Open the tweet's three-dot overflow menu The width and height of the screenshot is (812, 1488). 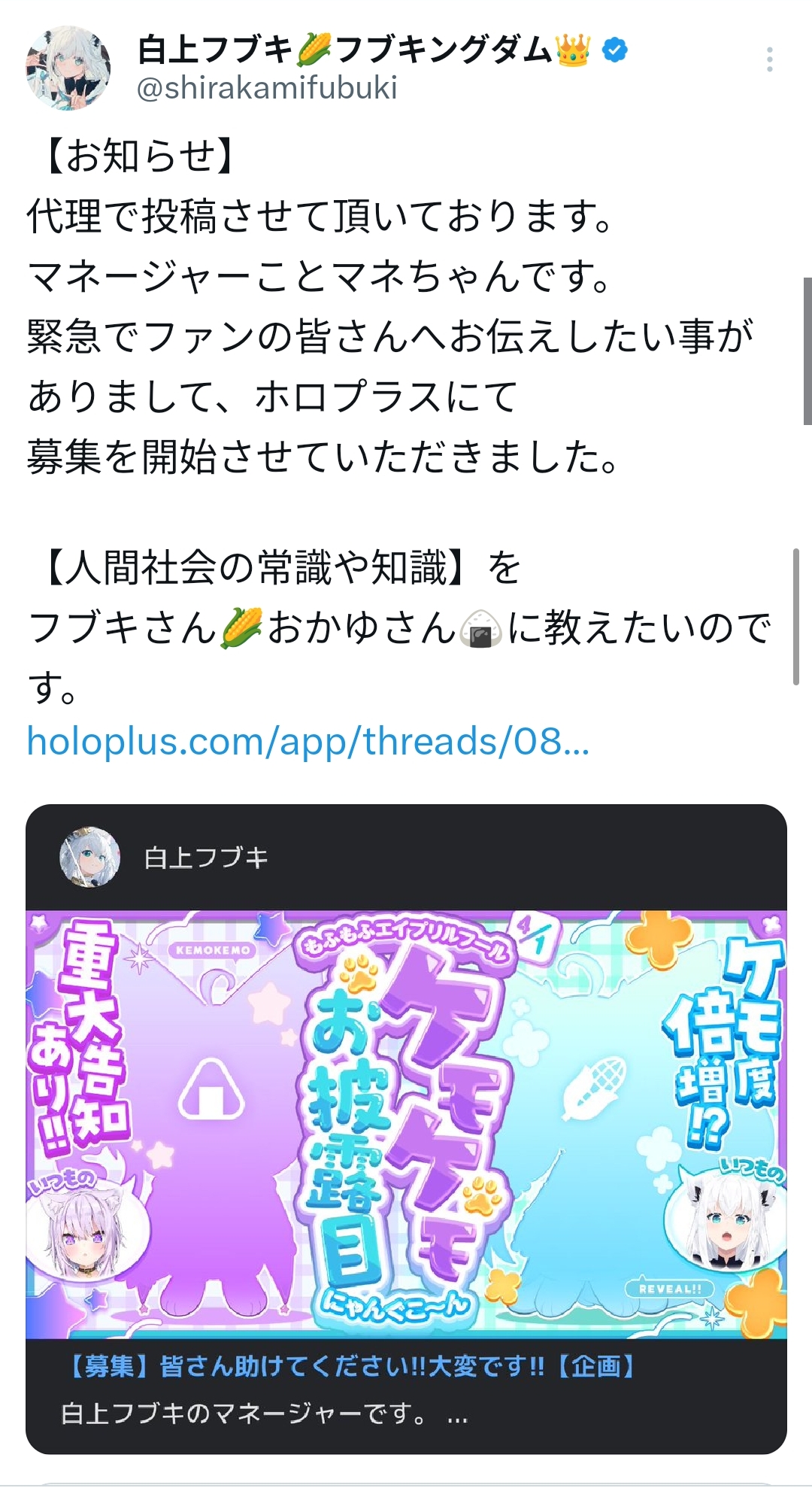click(769, 59)
